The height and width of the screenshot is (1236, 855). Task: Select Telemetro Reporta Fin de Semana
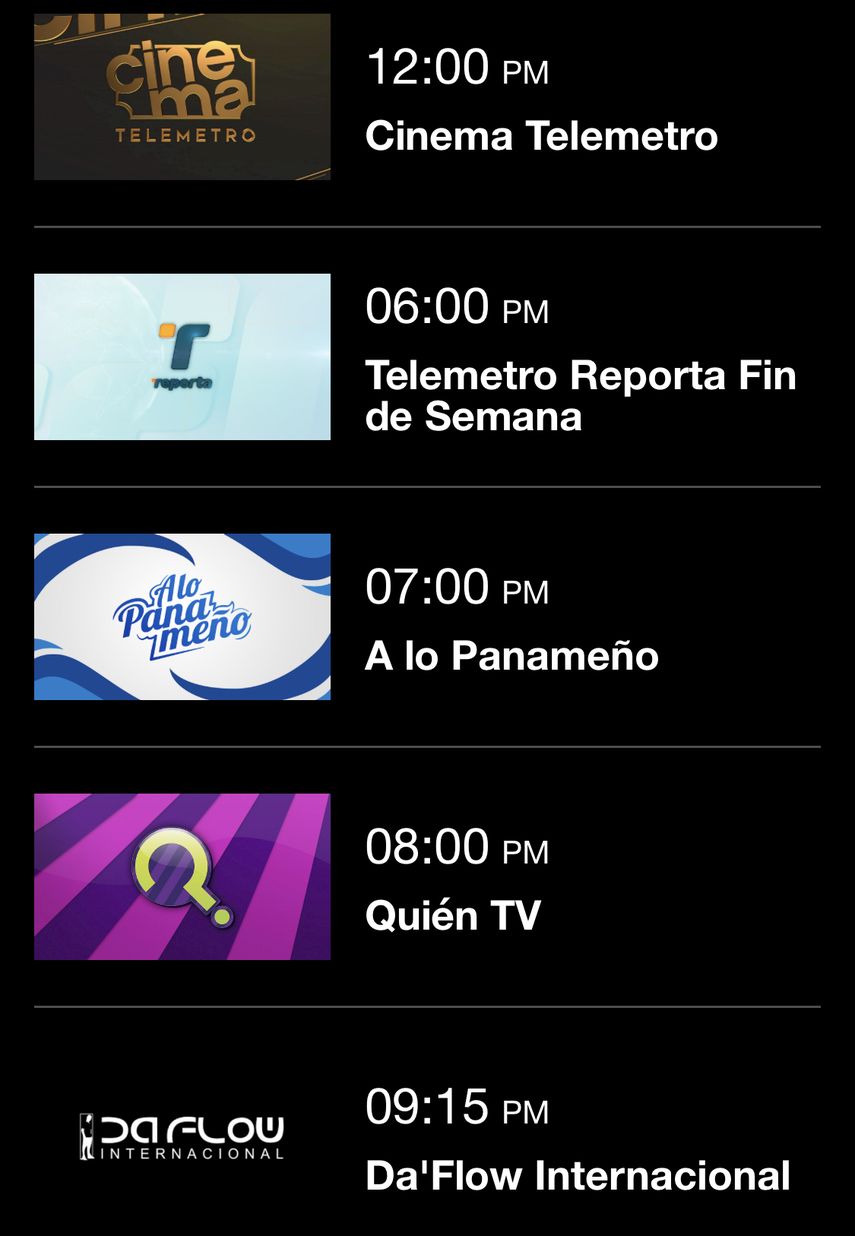tap(580, 395)
